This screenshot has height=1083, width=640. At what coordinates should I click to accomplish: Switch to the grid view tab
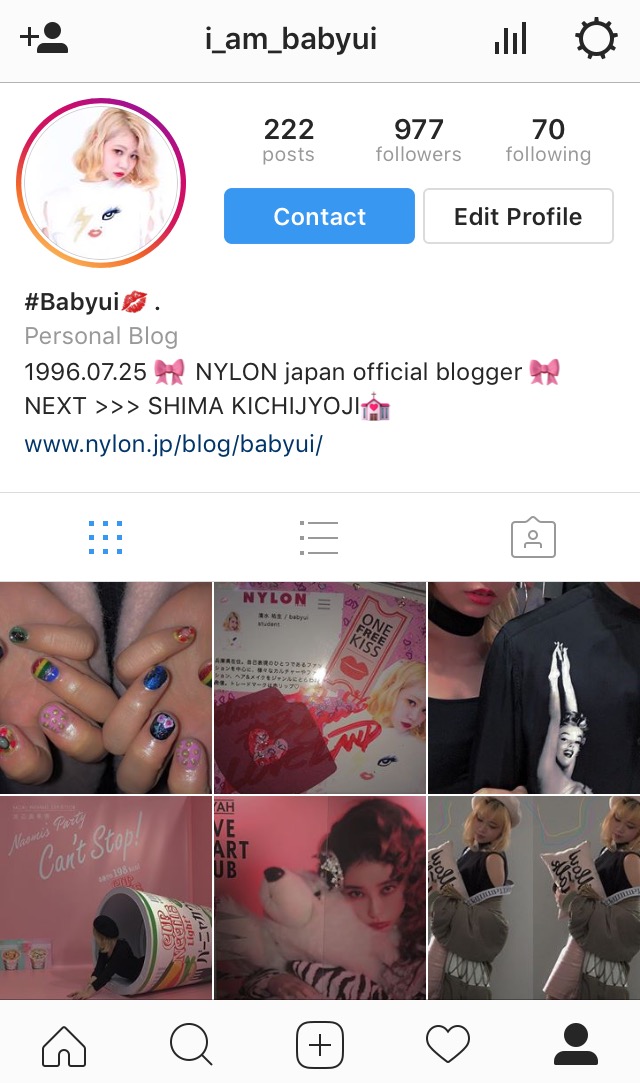[x=105, y=538]
